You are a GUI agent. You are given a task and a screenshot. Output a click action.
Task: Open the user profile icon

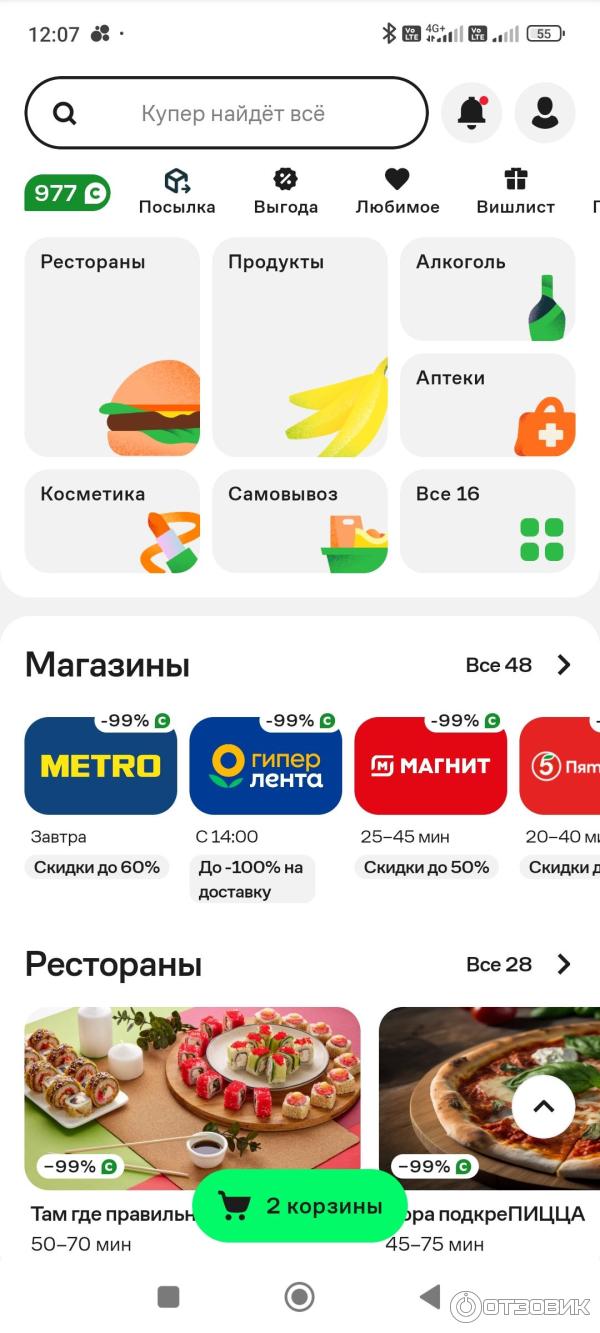coord(545,113)
